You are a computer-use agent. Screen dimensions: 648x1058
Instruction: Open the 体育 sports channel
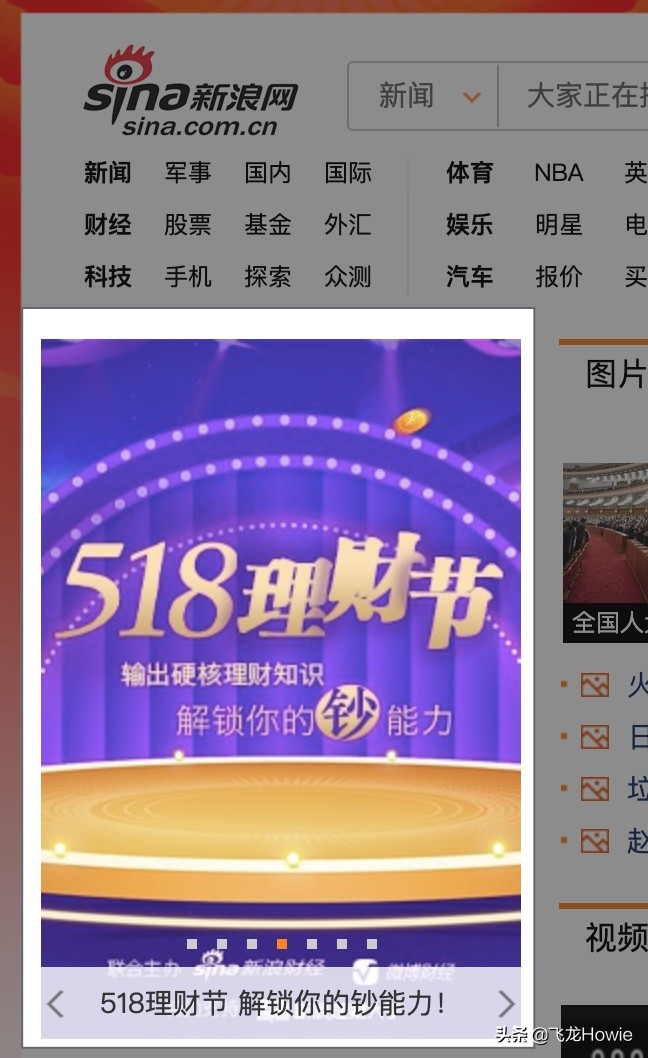coord(470,173)
